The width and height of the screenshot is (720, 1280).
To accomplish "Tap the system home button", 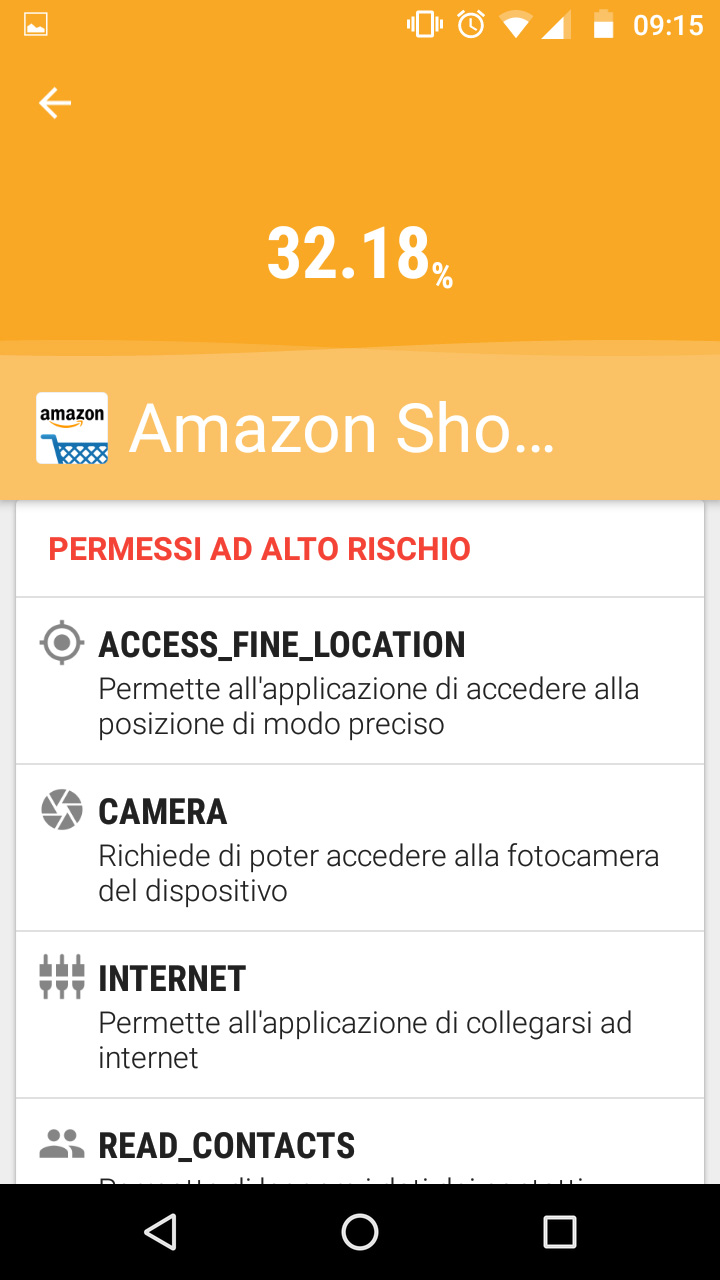I will click(360, 1232).
